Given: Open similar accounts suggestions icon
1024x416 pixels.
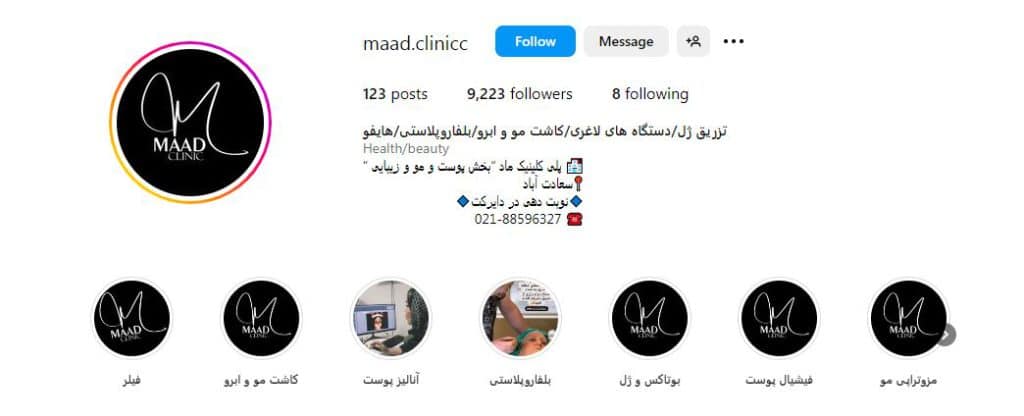Looking at the screenshot, I should [x=692, y=41].
